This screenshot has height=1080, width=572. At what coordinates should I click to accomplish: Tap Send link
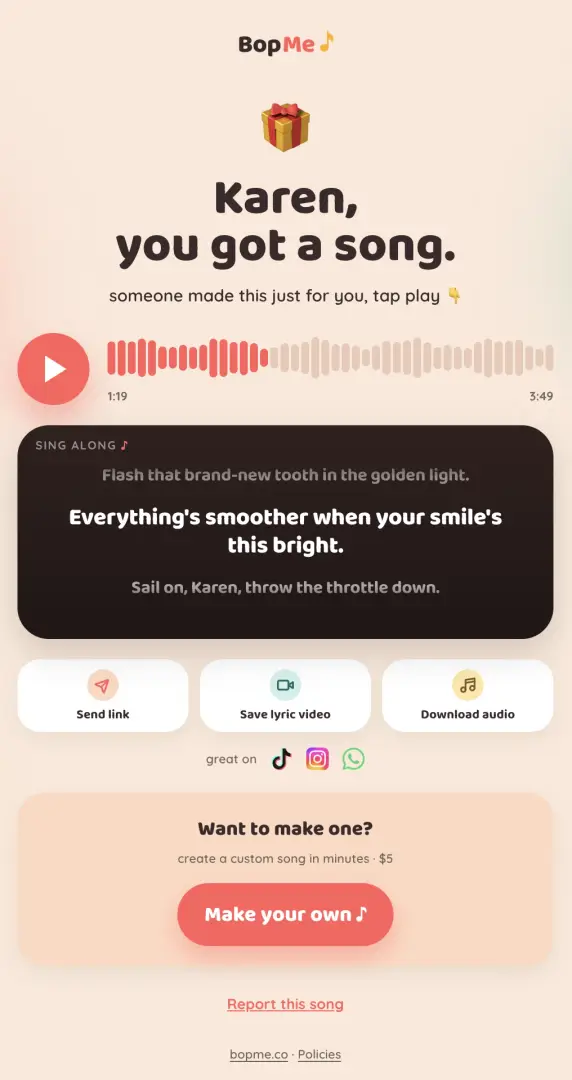pos(103,696)
